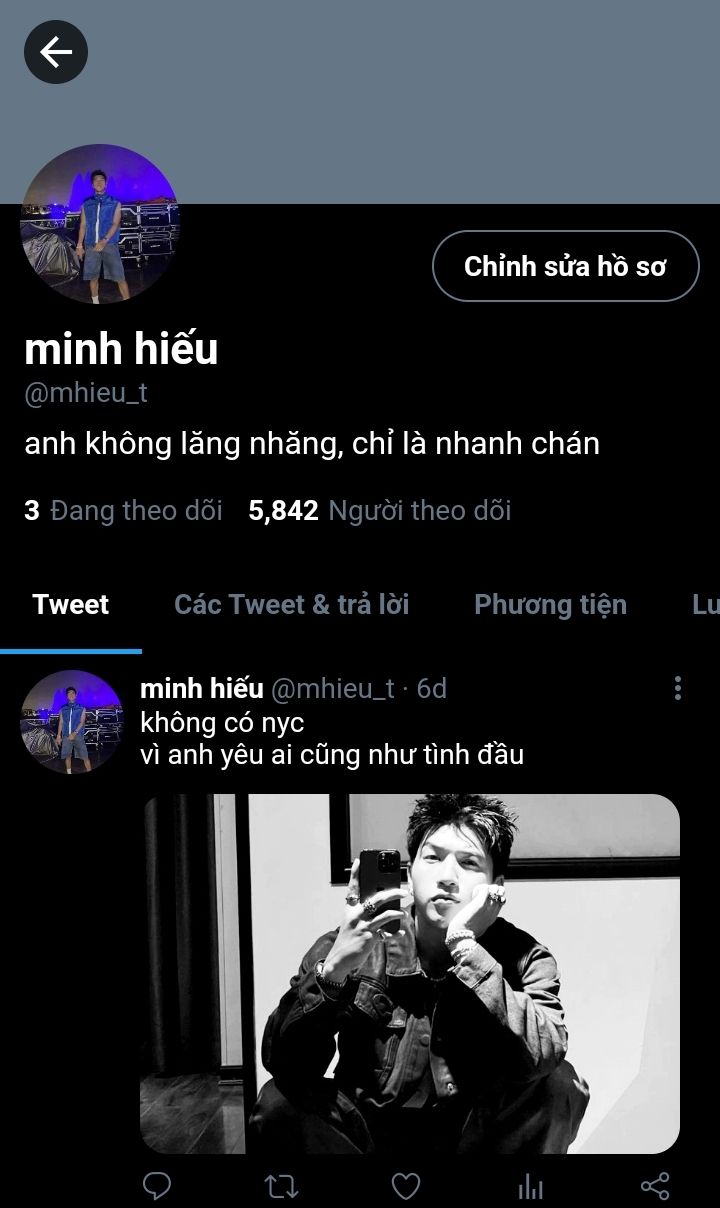720x1208 pixels.
Task: Retweet the "không có nyc" tweet
Action: (281, 1186)
